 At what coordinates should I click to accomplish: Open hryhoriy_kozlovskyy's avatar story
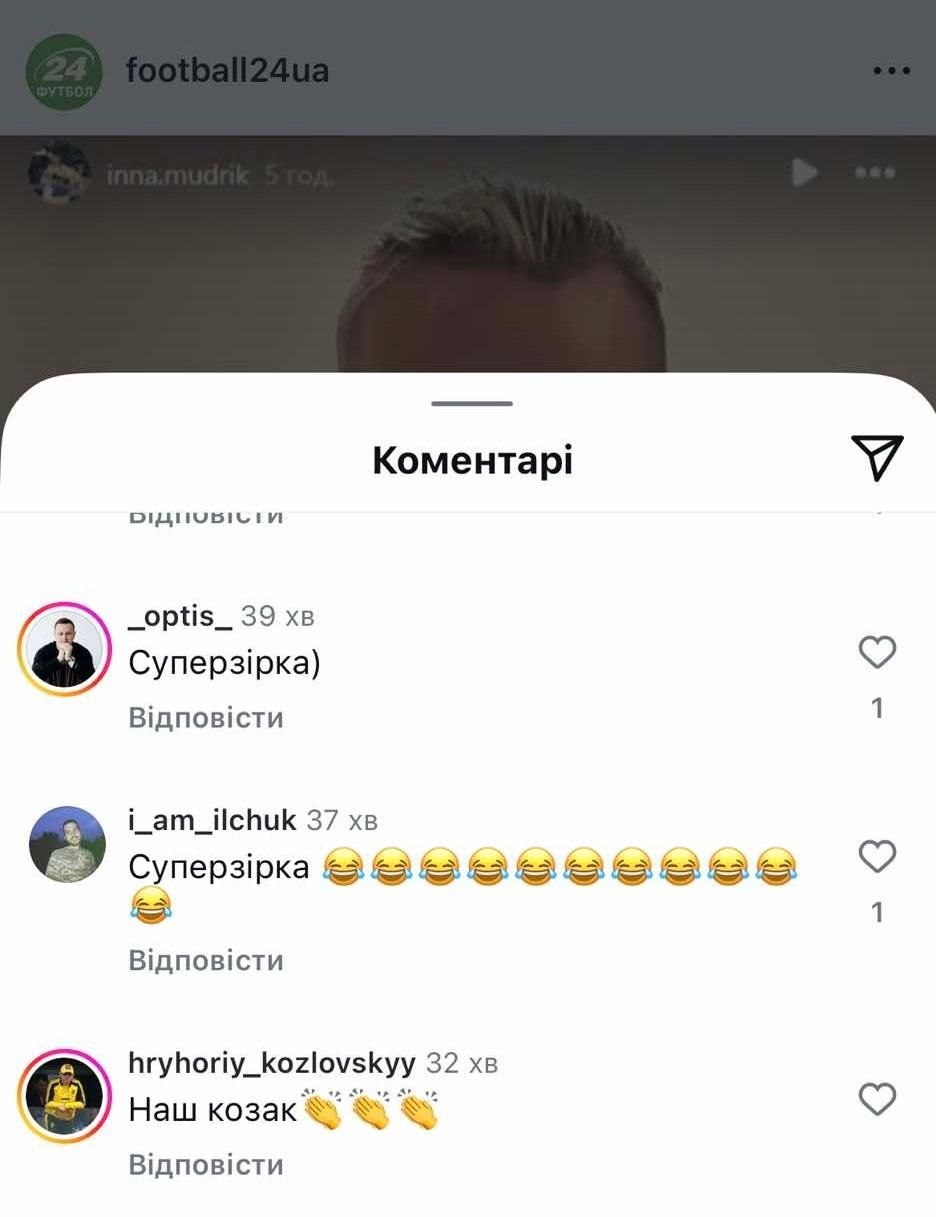65,1096
